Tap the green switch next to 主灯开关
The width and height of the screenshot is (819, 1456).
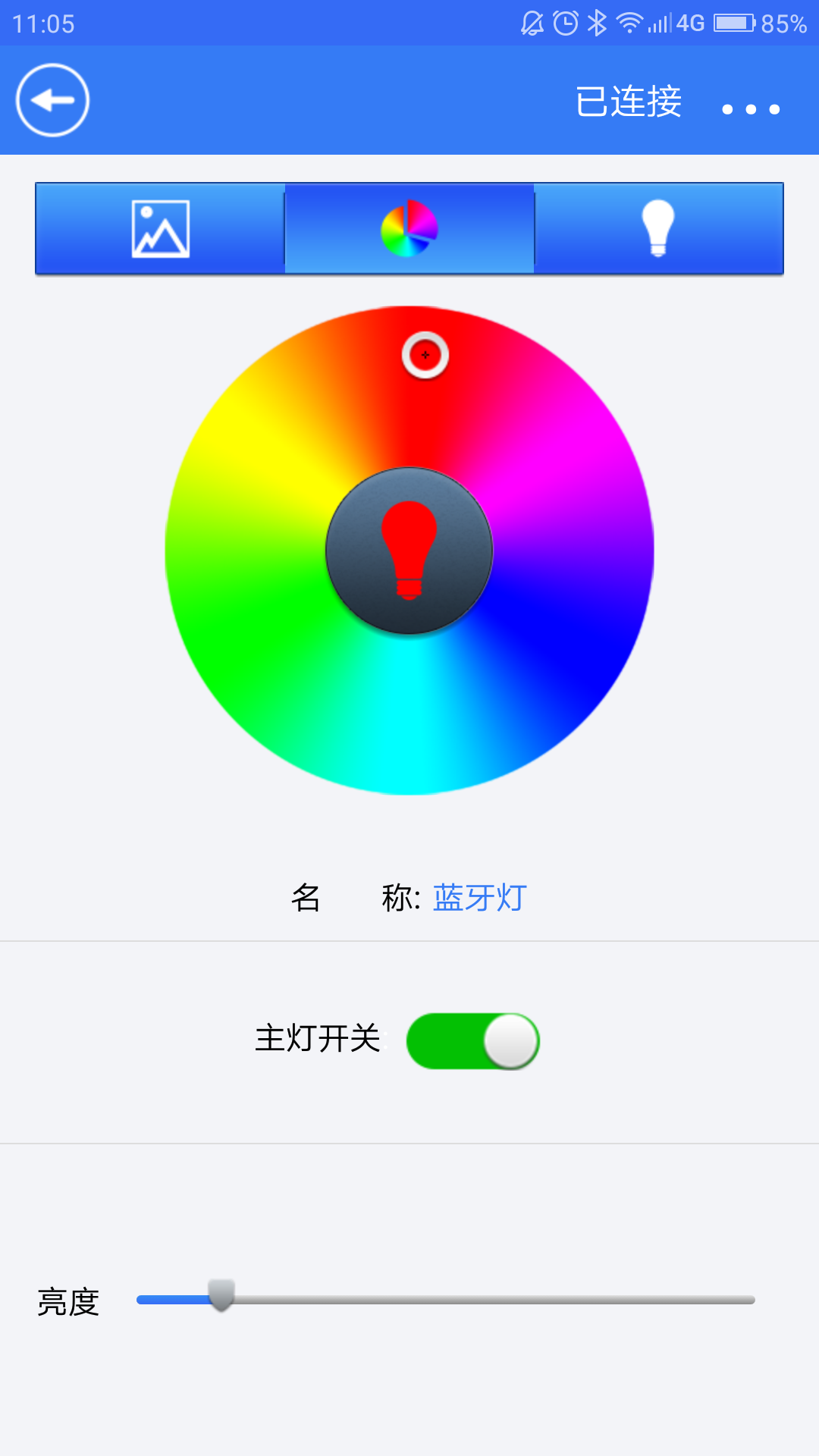click(472, 1041)
